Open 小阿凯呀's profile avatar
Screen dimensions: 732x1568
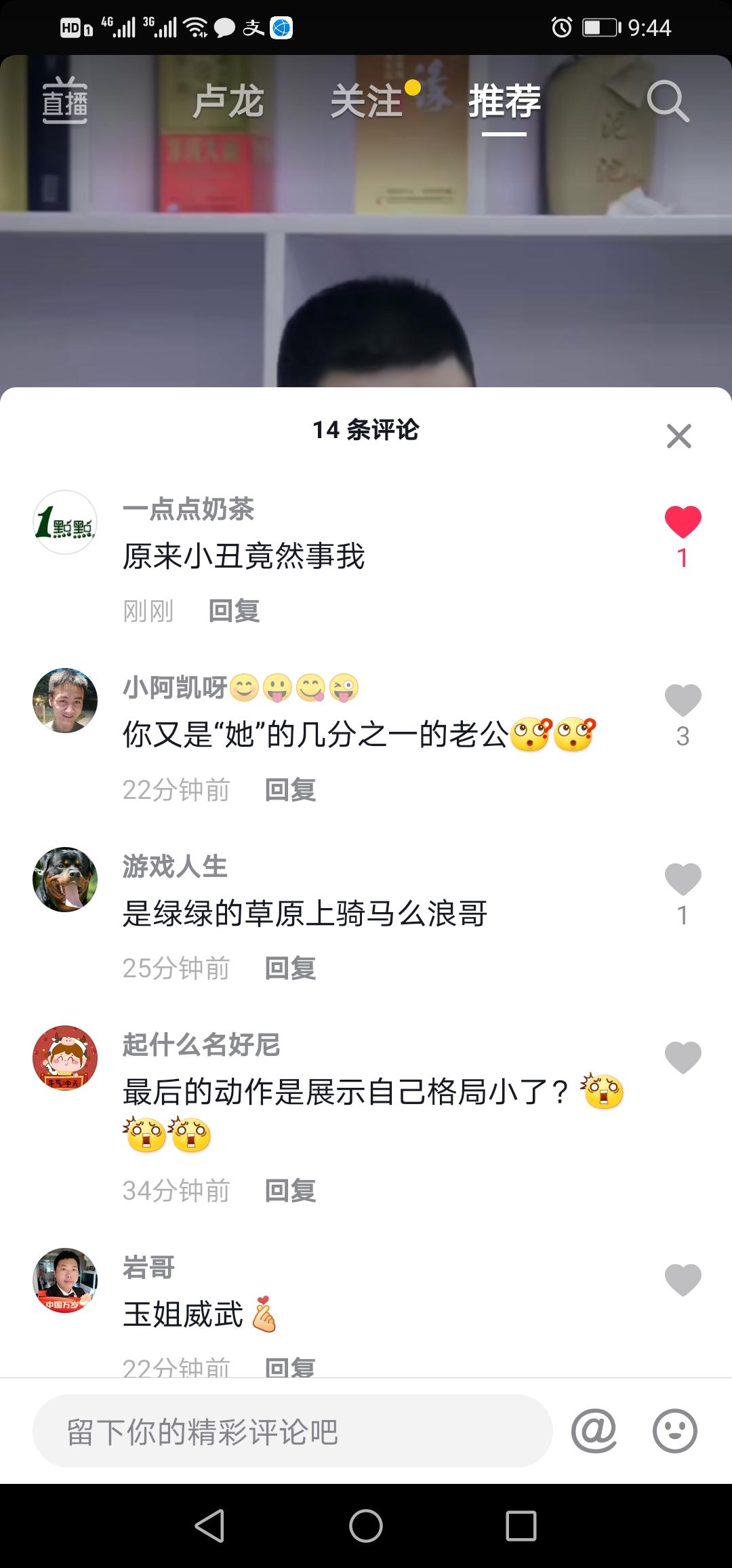[65, 701]
